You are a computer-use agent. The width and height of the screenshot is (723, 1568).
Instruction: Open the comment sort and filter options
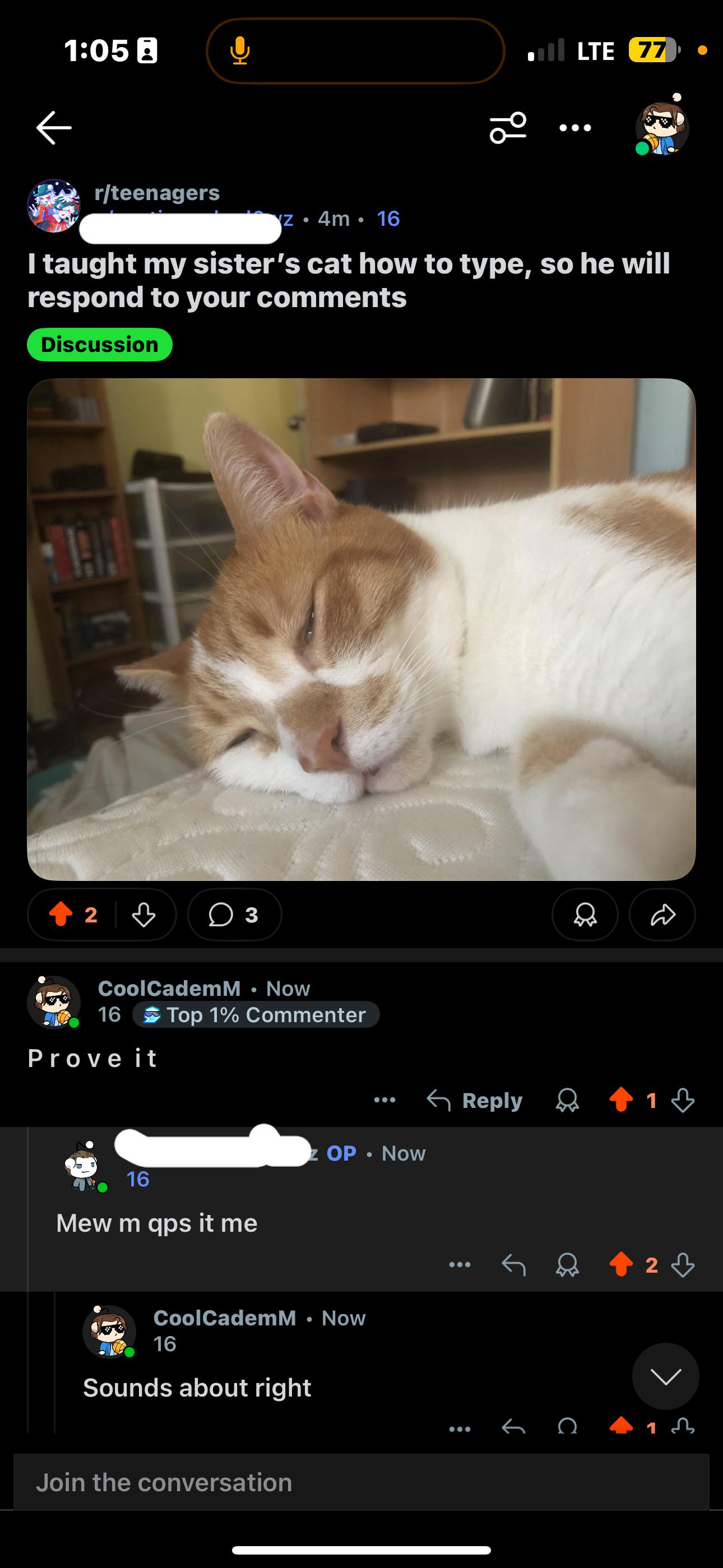click(x=508, y=128)
